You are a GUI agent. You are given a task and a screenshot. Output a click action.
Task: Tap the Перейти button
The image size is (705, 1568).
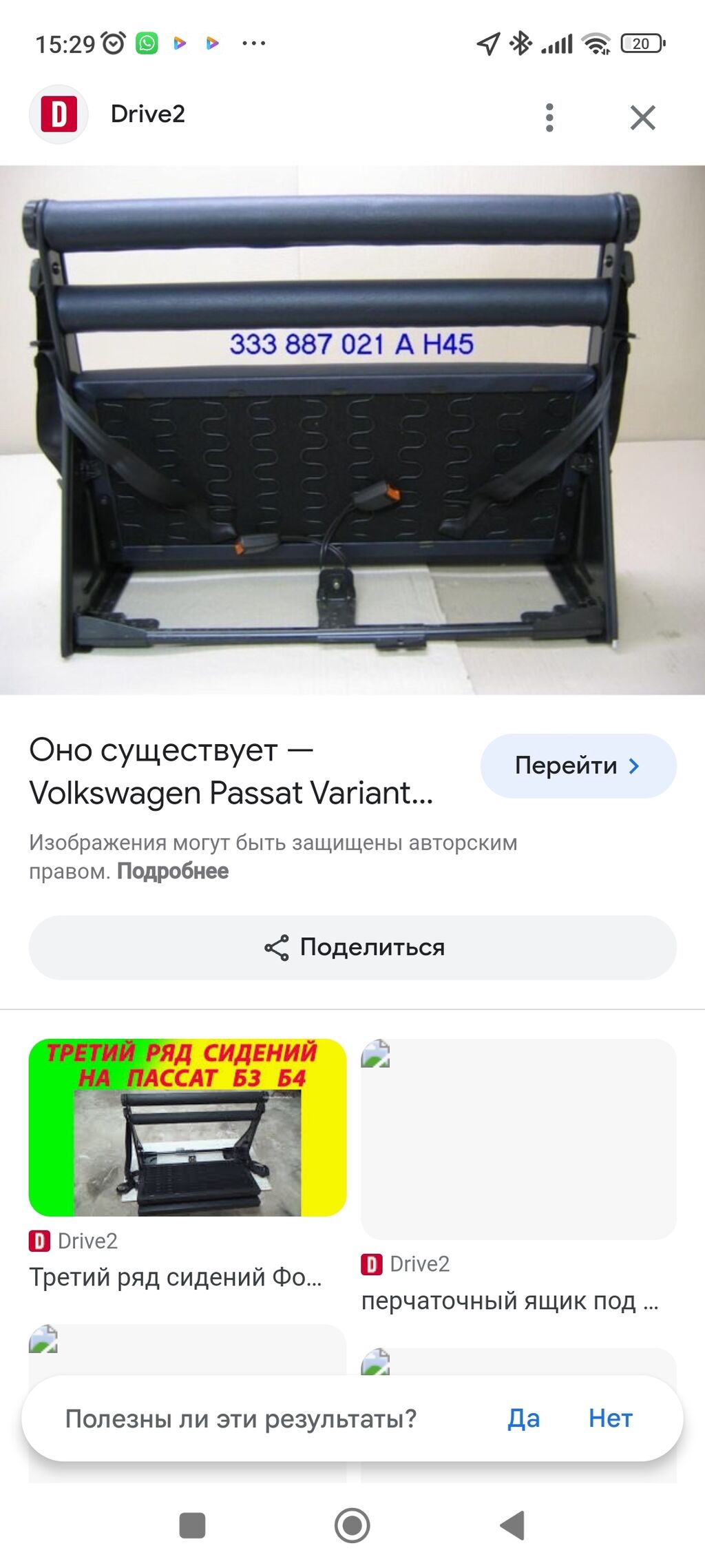[x=578, y=765]
